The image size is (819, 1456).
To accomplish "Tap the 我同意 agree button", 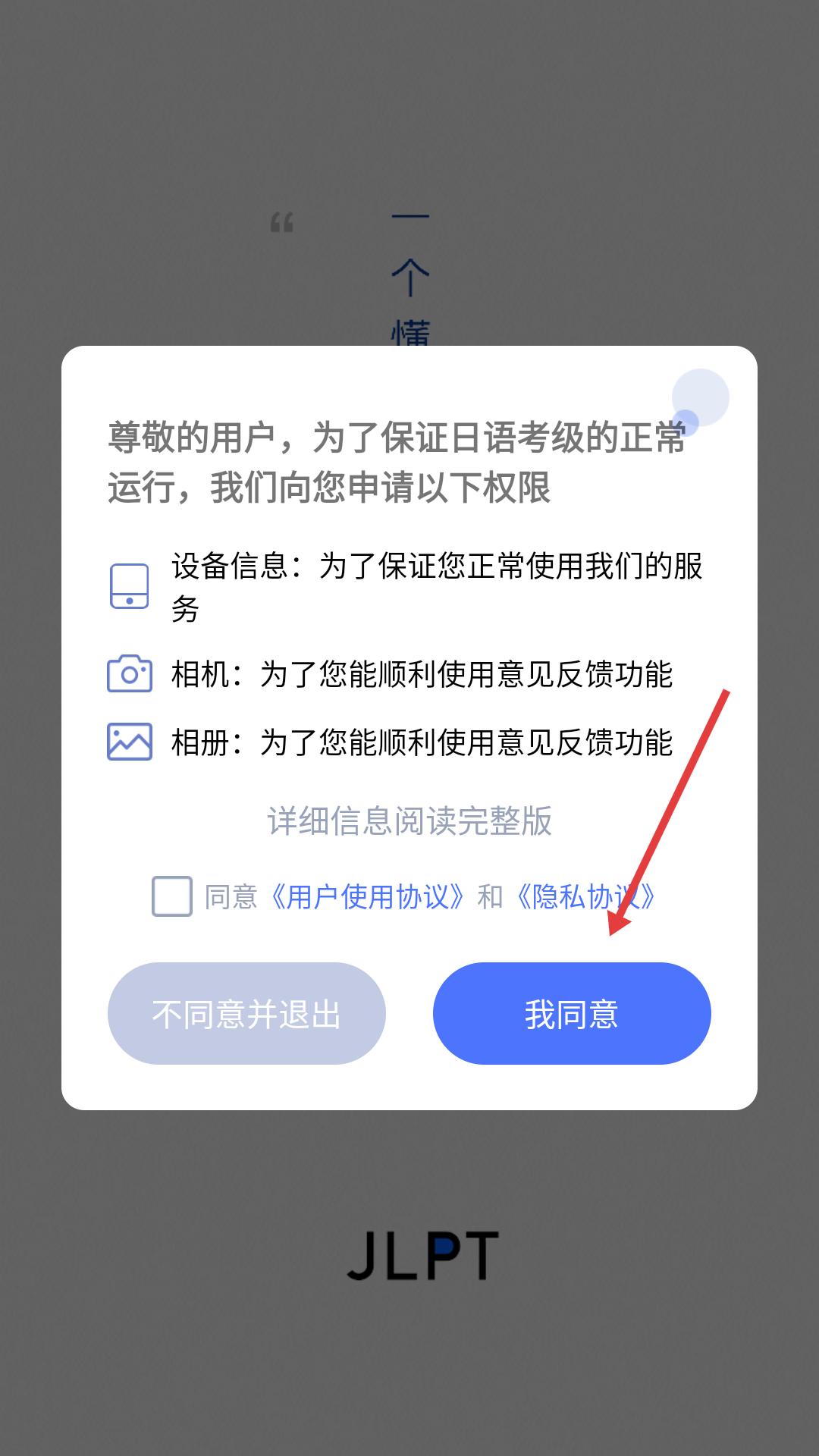I will point(572,1013).
